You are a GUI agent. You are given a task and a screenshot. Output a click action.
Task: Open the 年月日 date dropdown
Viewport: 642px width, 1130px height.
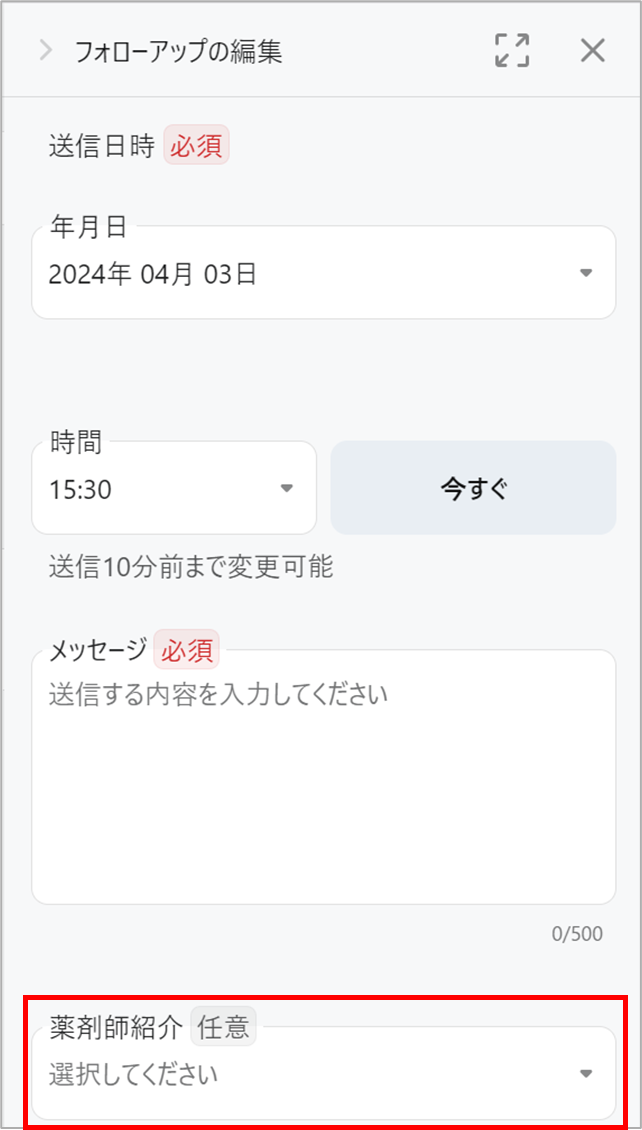point(323,273)
